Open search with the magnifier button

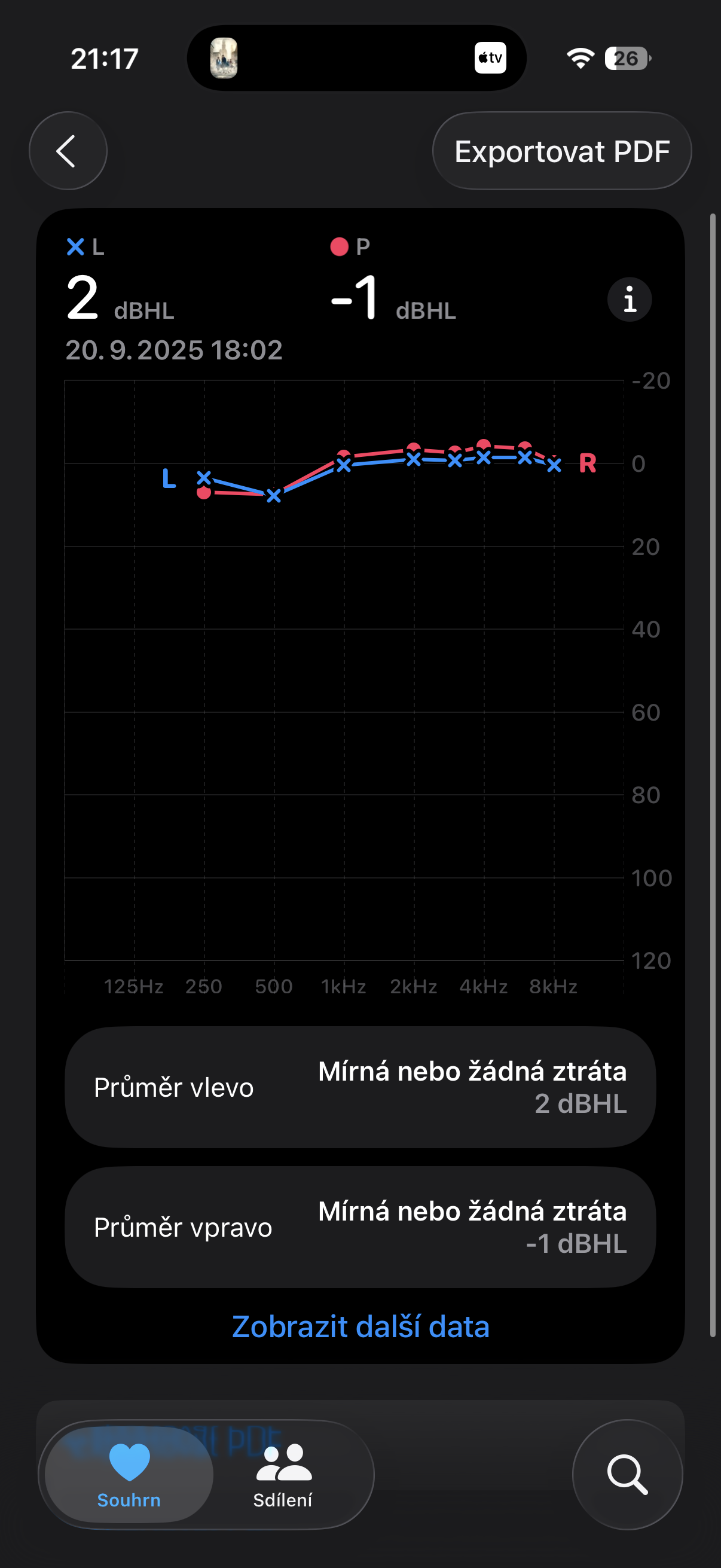point(627,1474)
